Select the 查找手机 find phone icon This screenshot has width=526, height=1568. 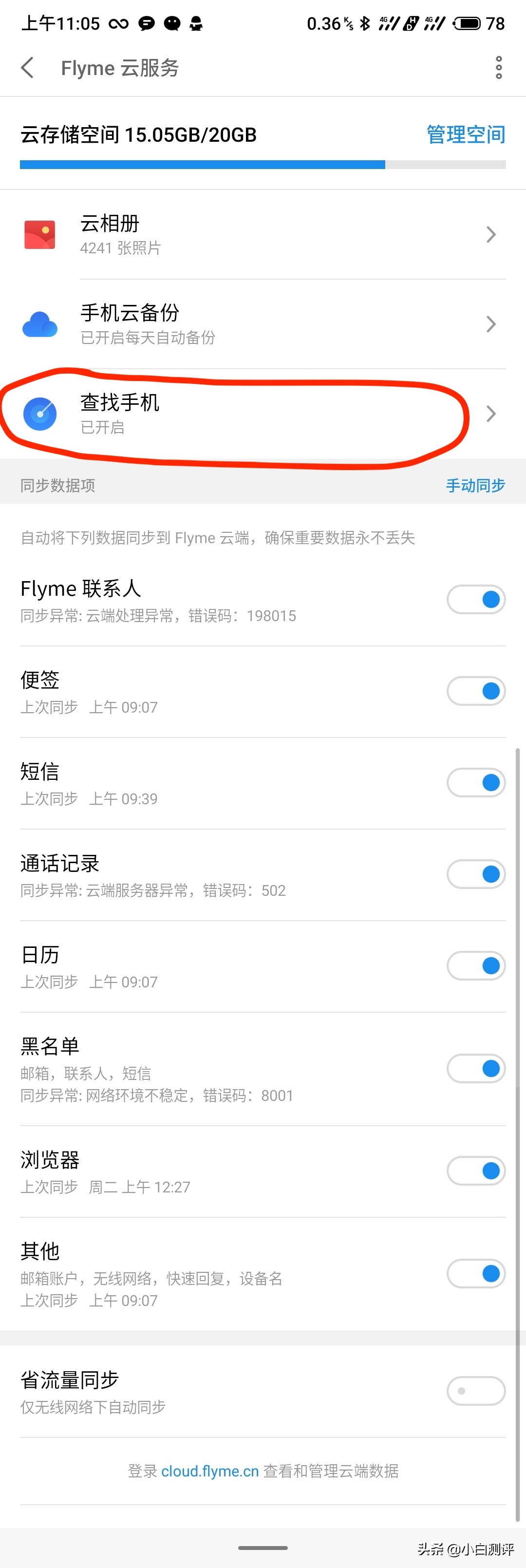pyautogui.click(x=40, y=413)
